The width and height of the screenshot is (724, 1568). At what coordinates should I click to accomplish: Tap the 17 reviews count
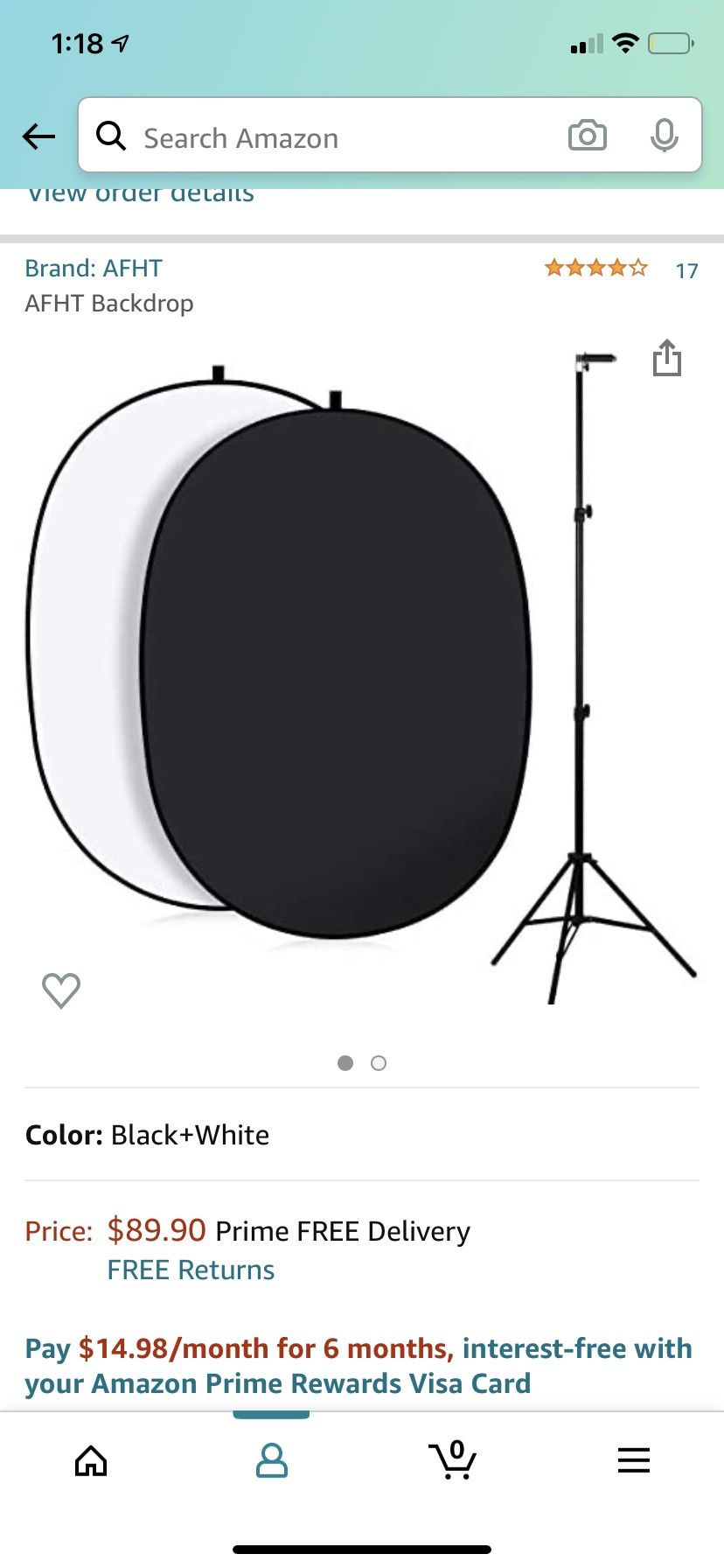coord(687,270)
